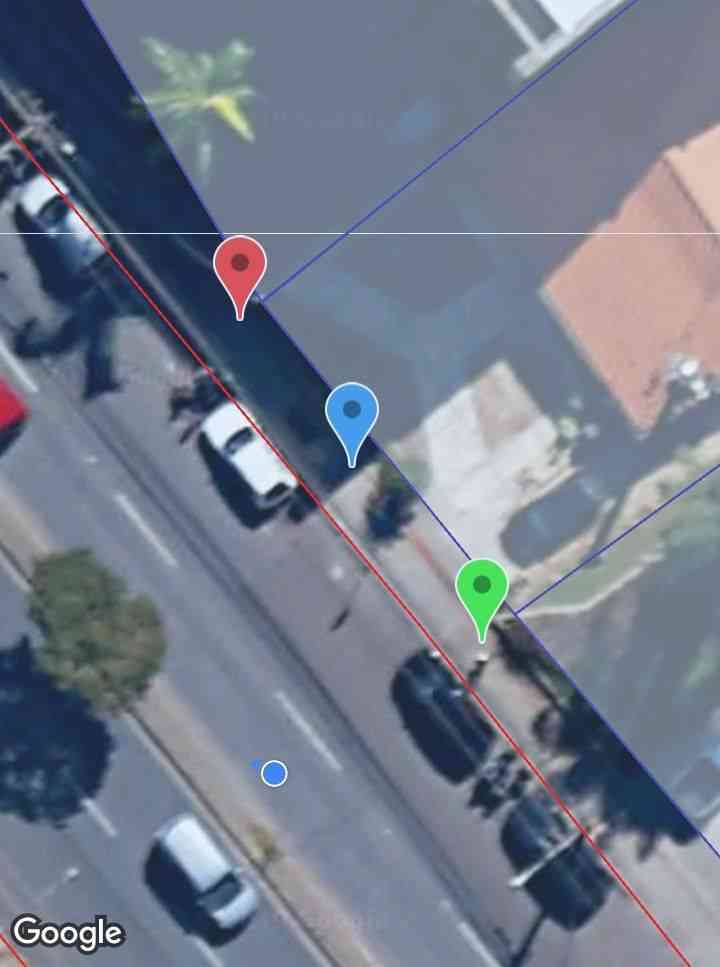Image resolution: width=720 pixels, height=967 pixels.
Task: Tap the red map pin marker
Action: (240, 266)
